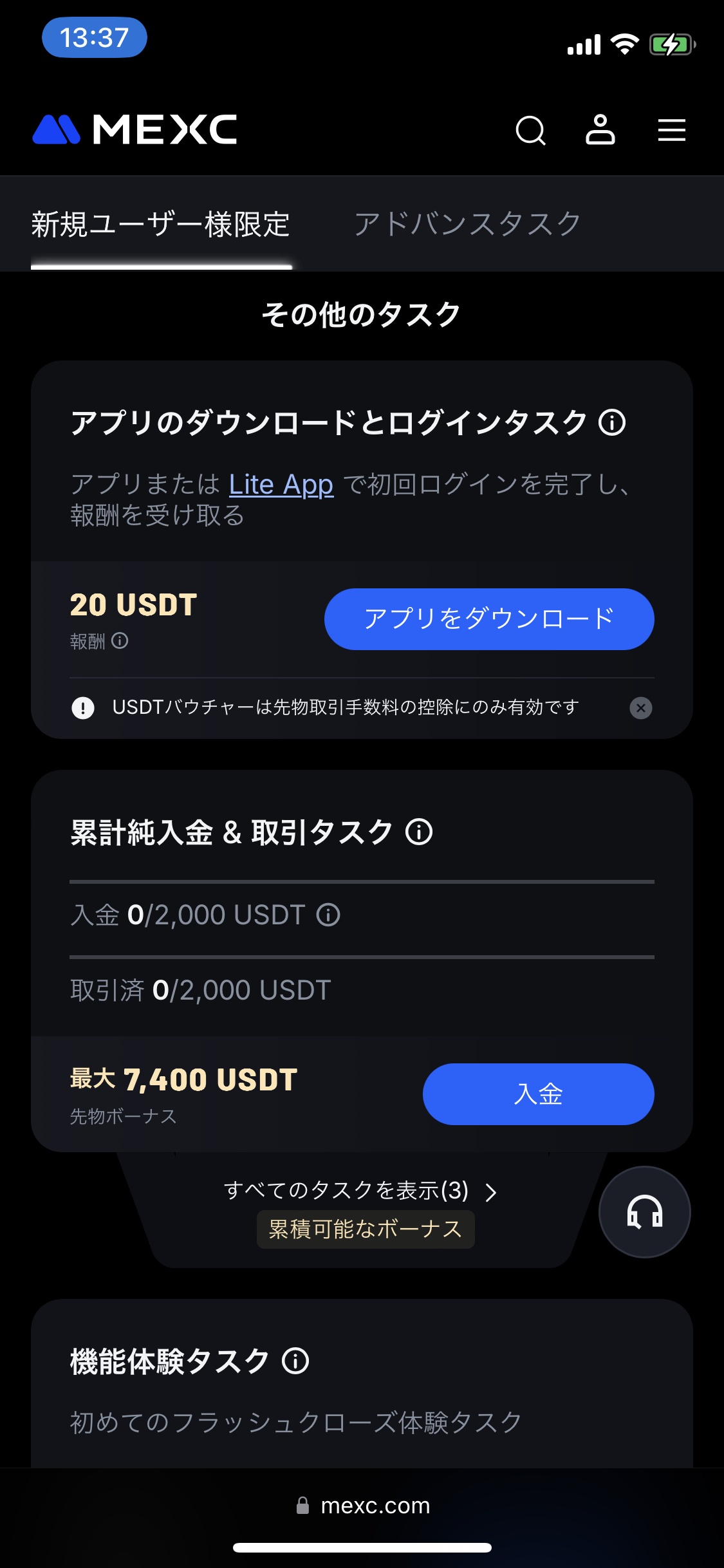This screenshot has height=1568, width=724.
Task: Open customer support headset button
Action: point(644,1212)
